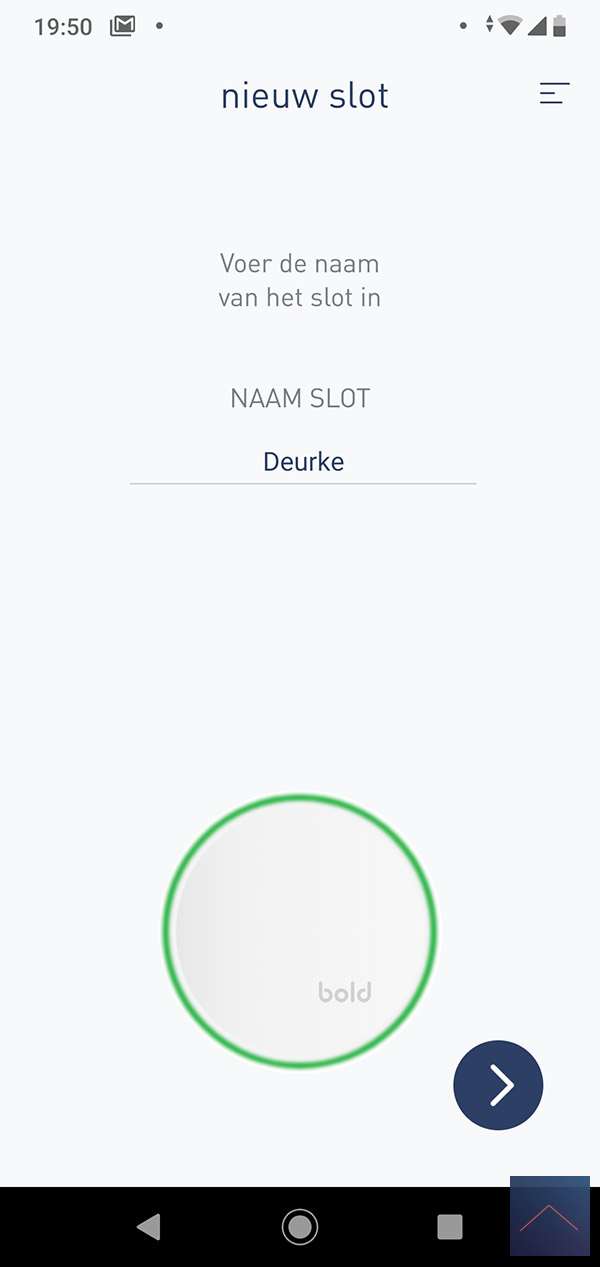Continue with the next arrow button
600x1267 pixels.
point(498,1085)
